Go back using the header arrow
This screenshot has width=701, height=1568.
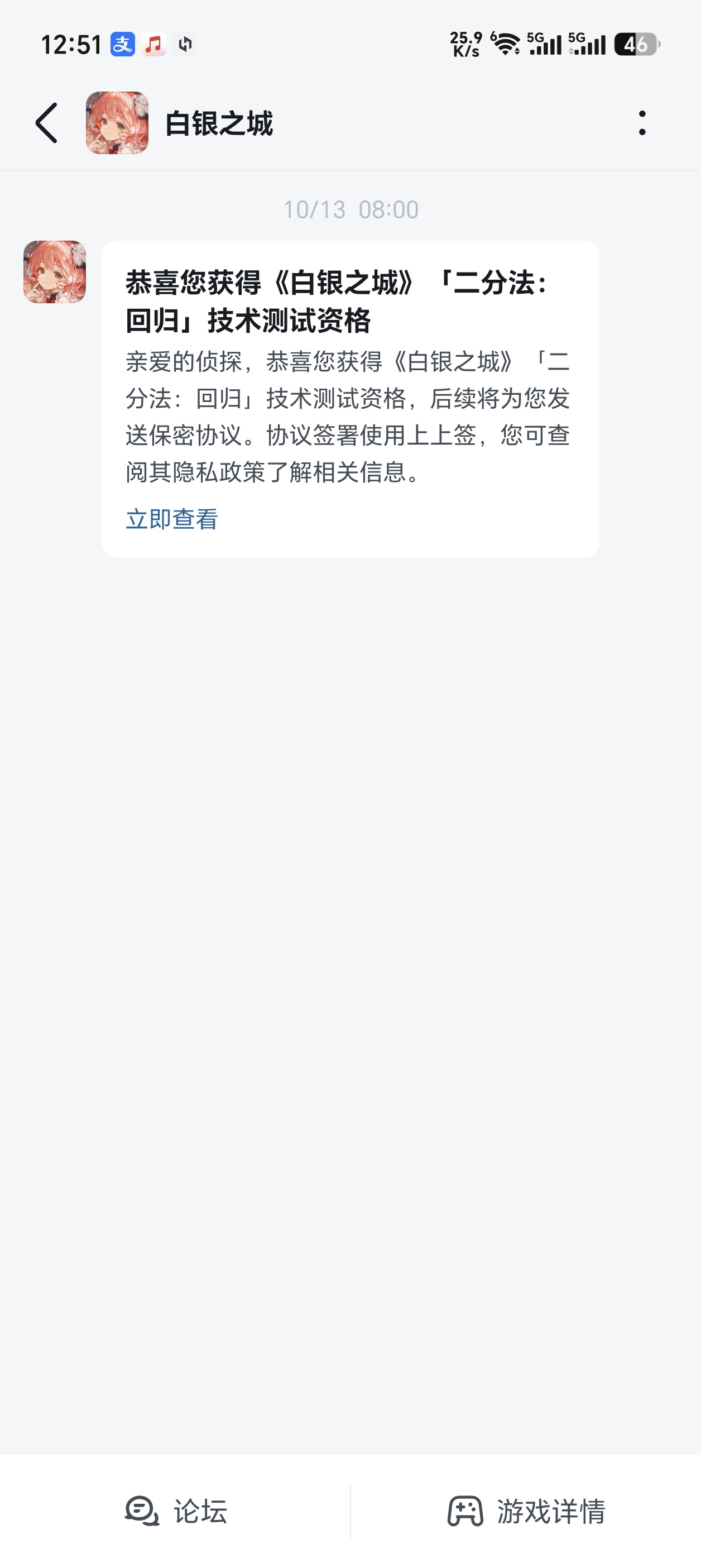point(47,123)
